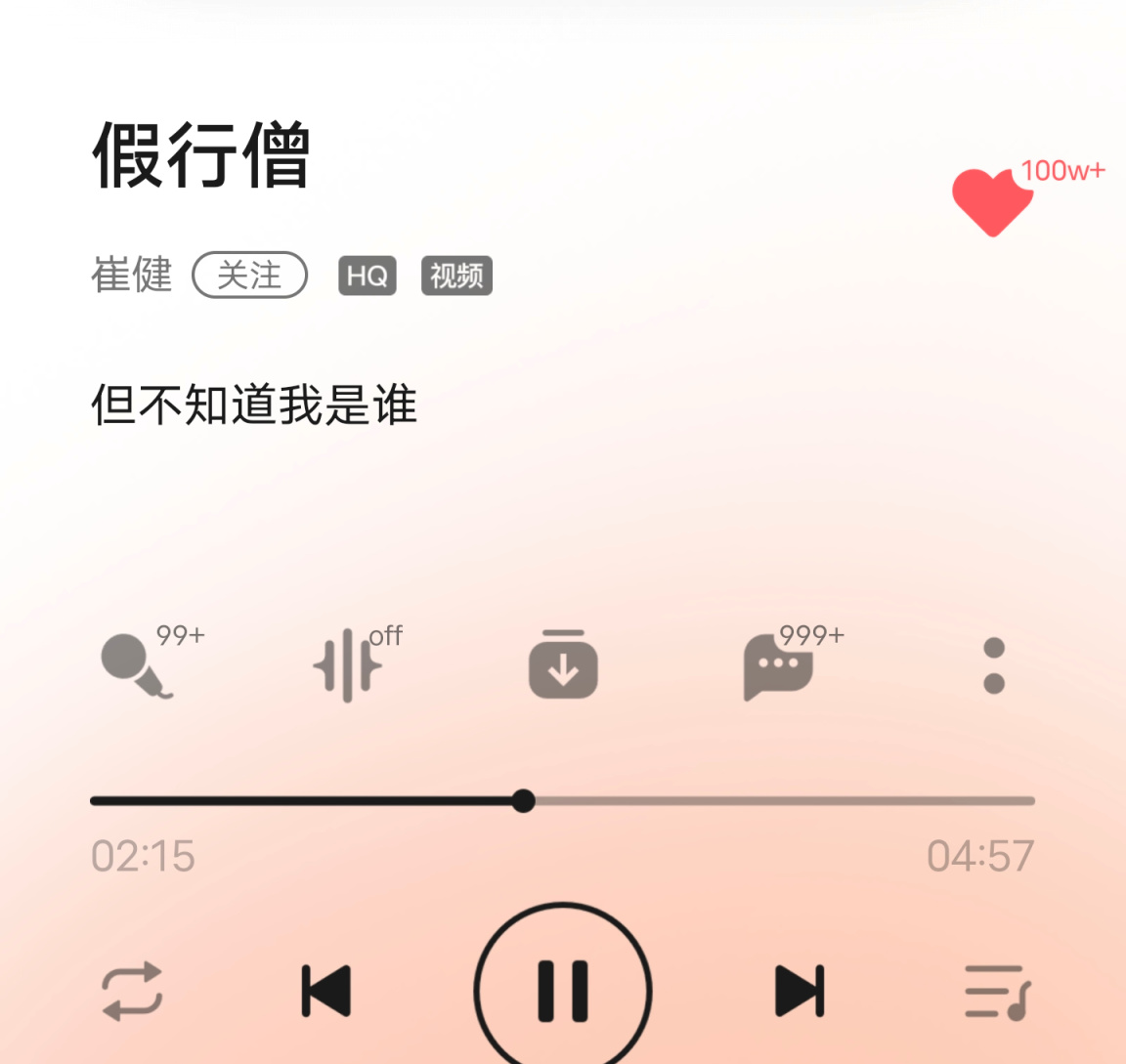Download this song
This screenshot has width=1126, height=1064.
coord(563,666)
